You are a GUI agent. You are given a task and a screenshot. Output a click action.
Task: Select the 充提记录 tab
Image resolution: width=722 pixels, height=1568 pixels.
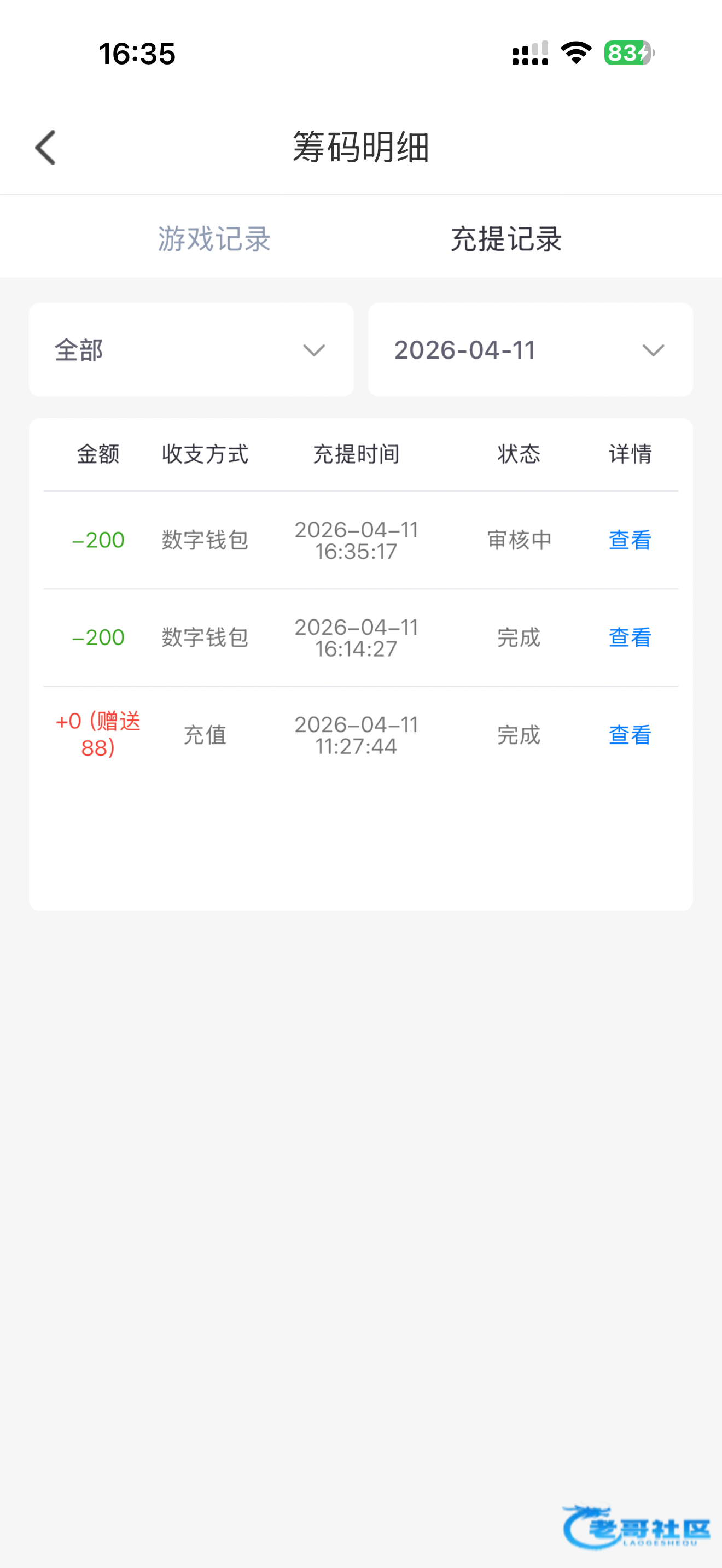[506, 238]
